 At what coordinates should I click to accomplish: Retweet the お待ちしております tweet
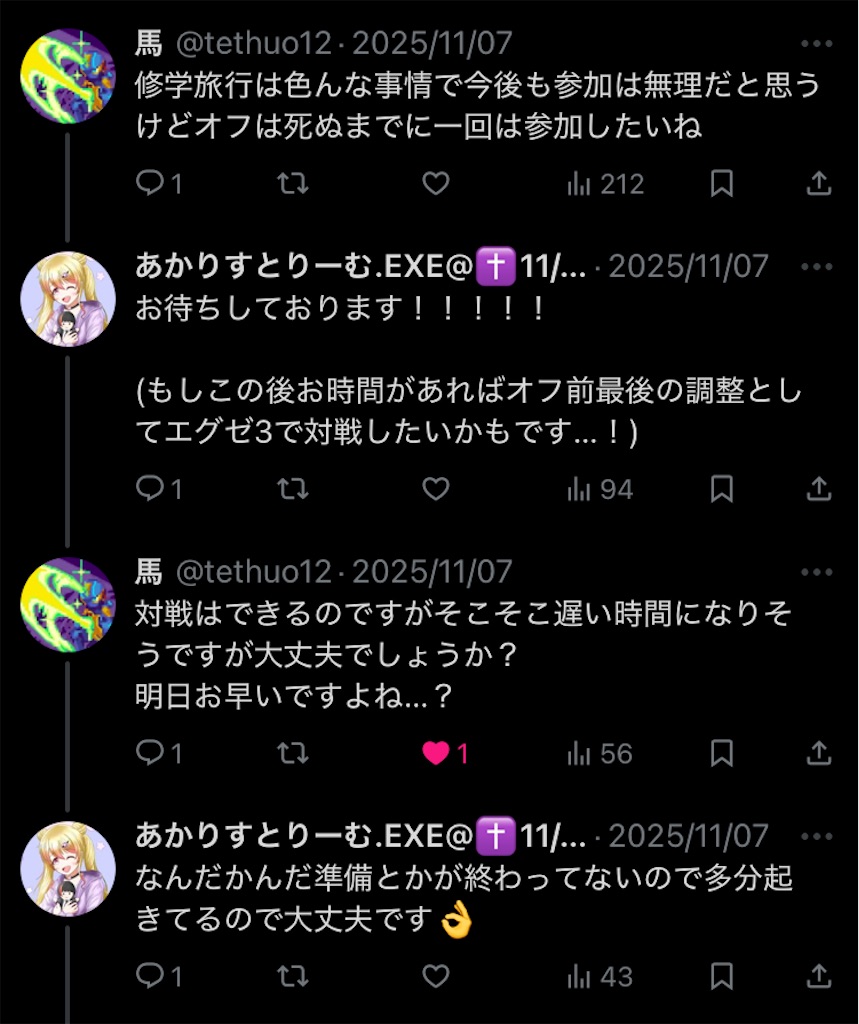point(292,489)
